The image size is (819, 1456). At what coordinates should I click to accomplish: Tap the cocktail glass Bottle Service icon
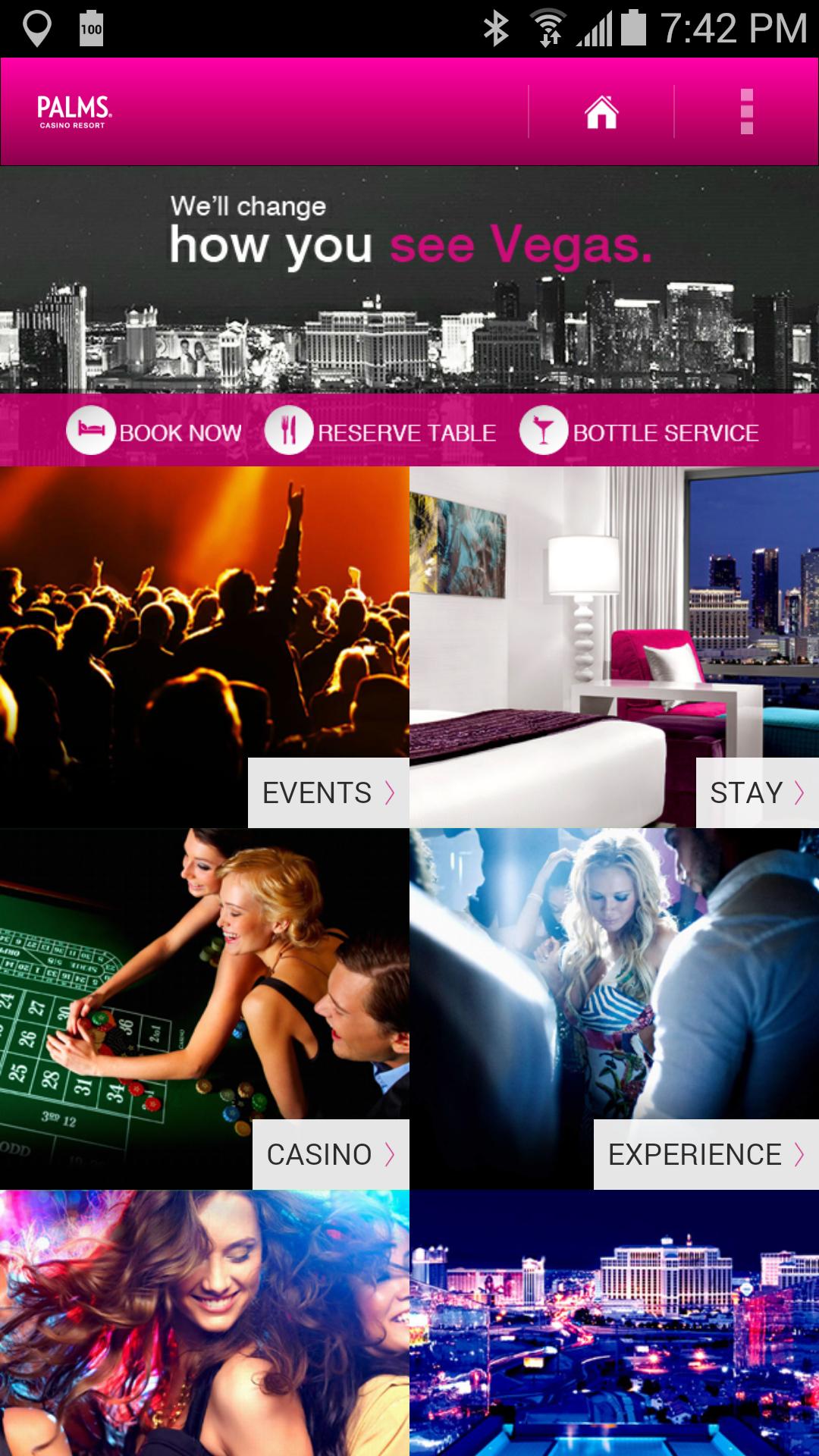point(544,431)
